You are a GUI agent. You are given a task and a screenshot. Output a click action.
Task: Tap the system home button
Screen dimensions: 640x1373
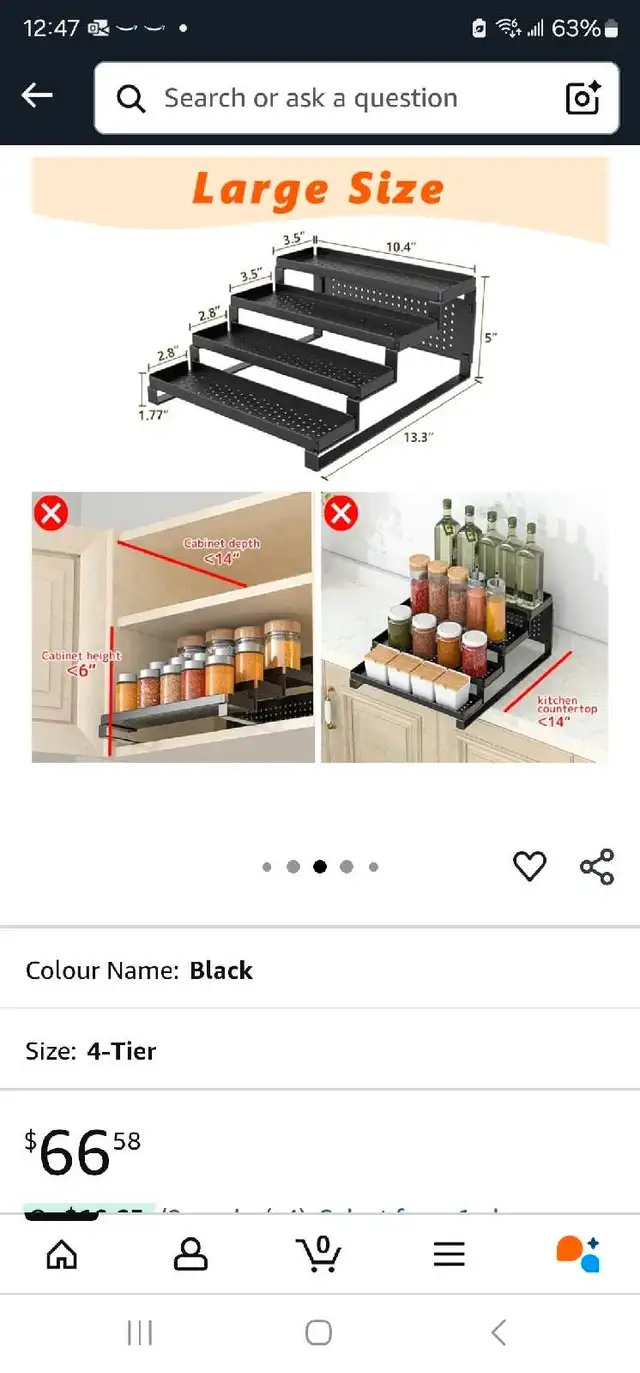point(319,1332)
